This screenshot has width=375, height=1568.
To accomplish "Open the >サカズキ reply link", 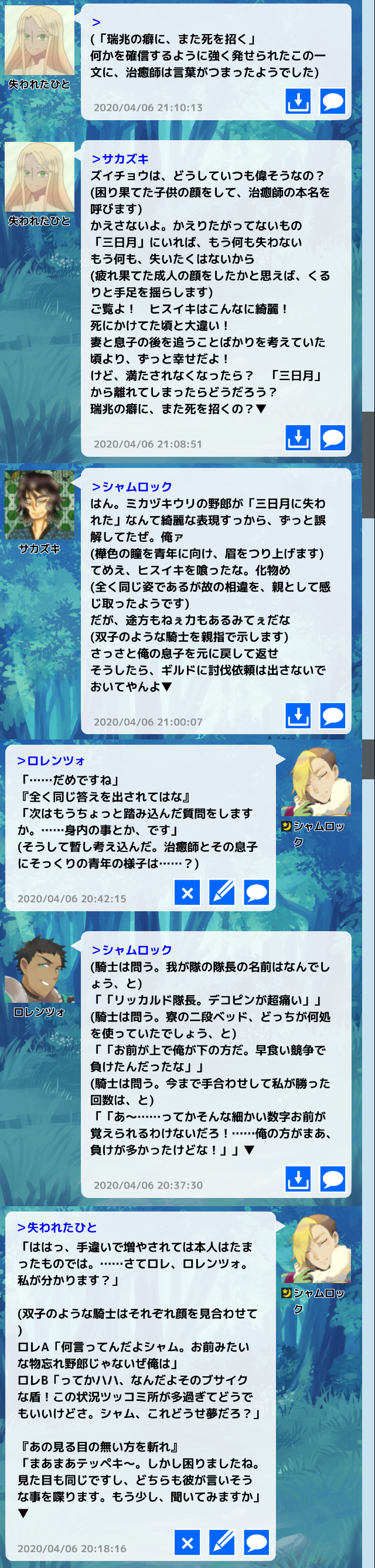I will pyautogui.click(x=120, y=159).
